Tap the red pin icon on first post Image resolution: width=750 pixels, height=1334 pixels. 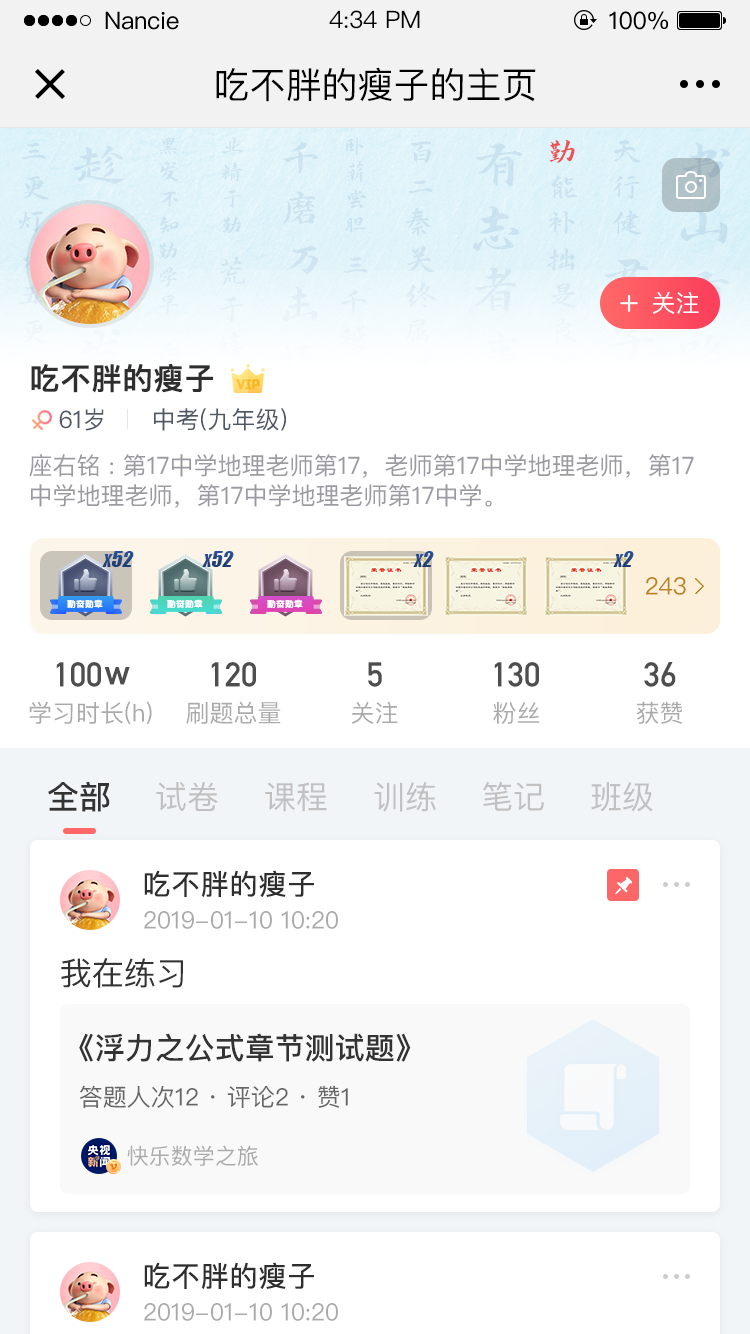(x=623, y=885)
